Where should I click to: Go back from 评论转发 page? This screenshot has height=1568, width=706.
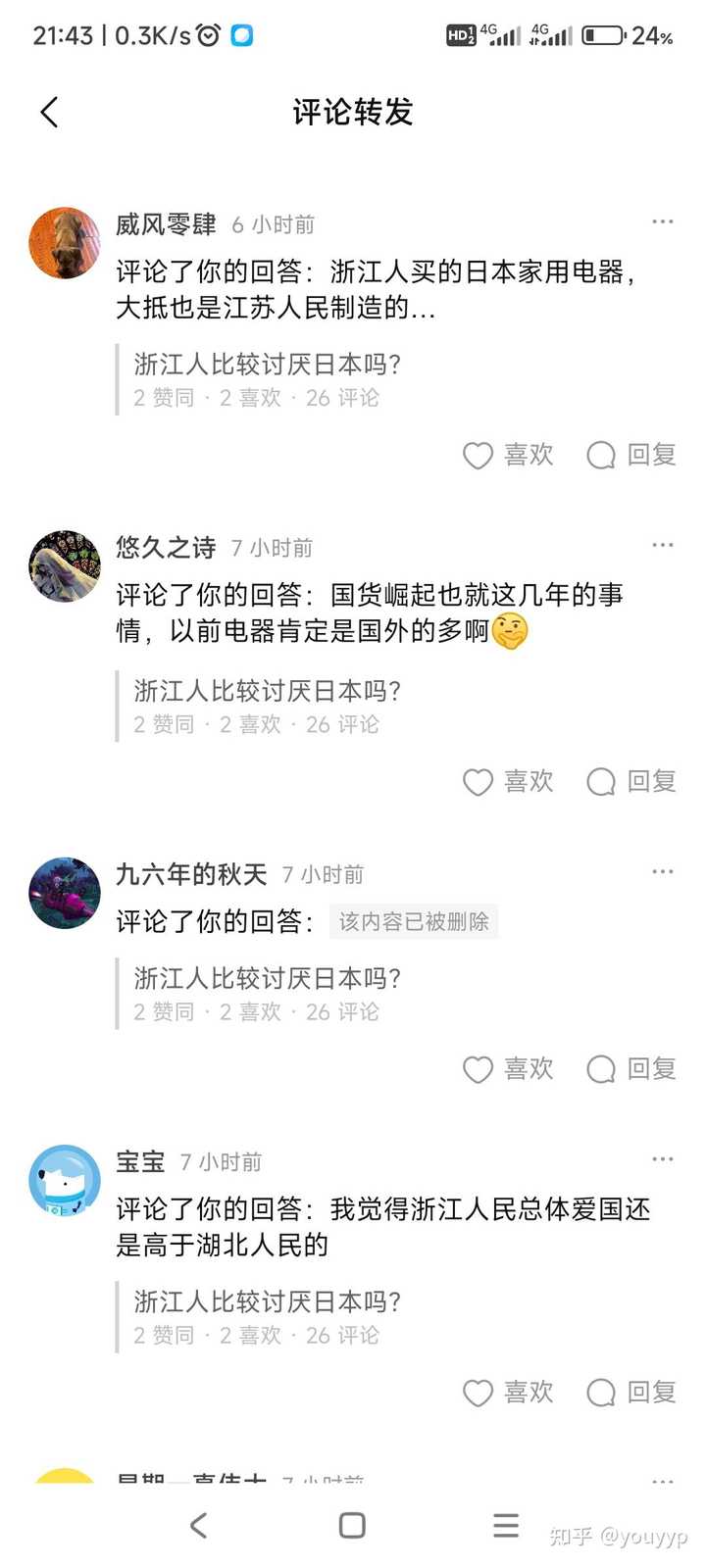pos(50,113)
